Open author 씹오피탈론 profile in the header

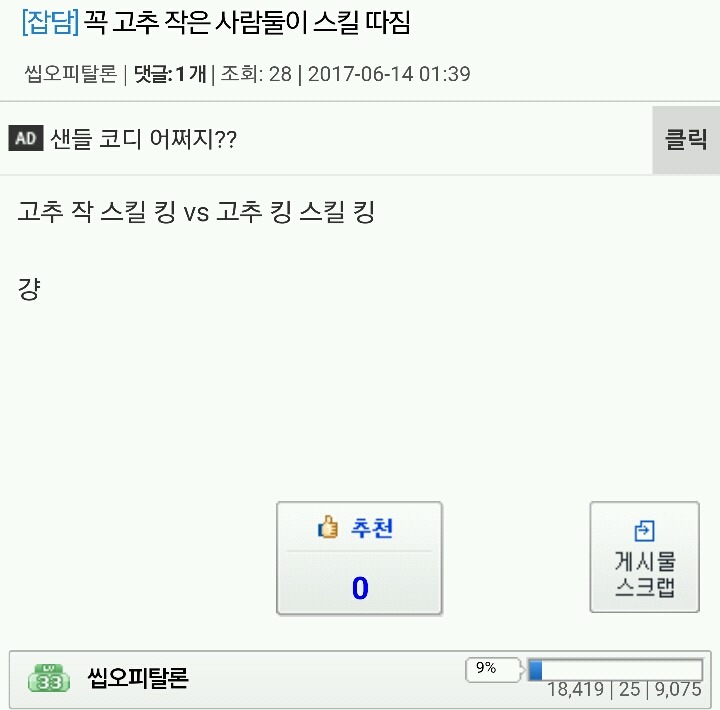click(x=70, y=74)
